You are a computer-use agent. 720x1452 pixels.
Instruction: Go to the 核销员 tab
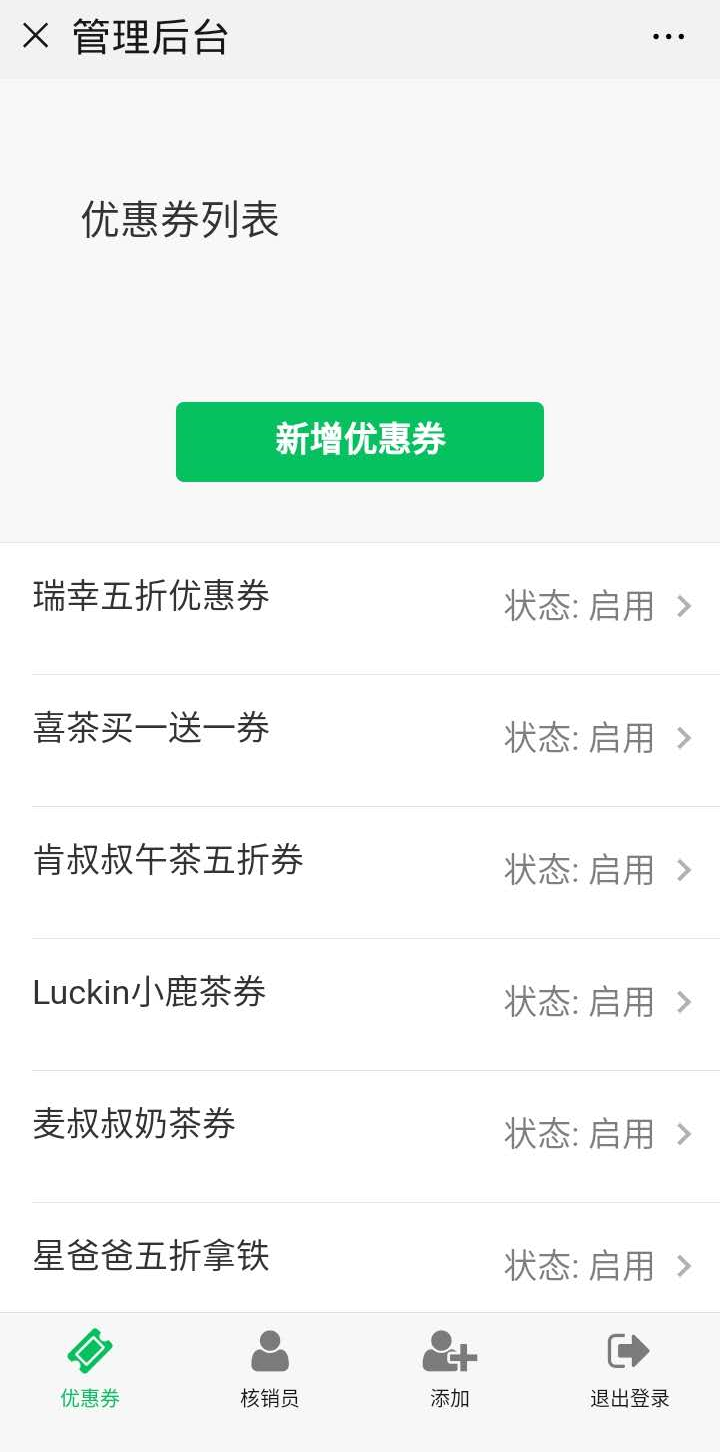pos(270,1368)
